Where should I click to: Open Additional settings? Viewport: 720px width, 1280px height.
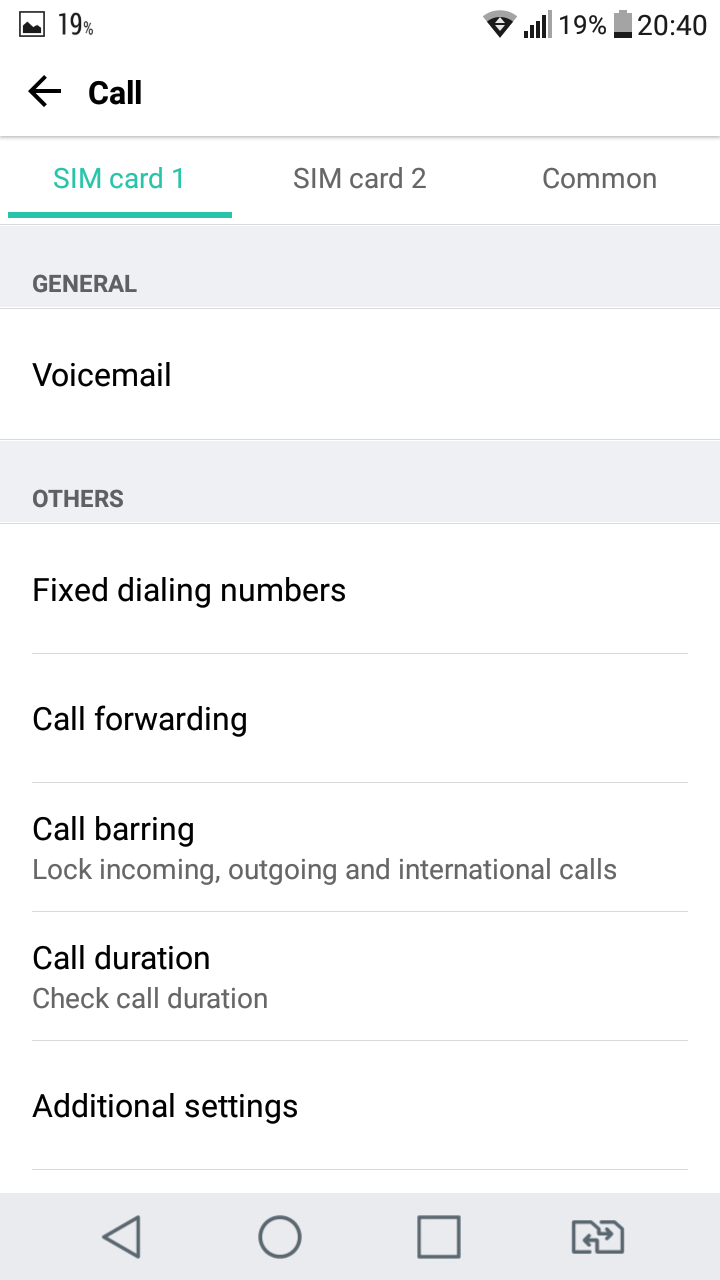pyautogui.click(x=360, y=1106)
